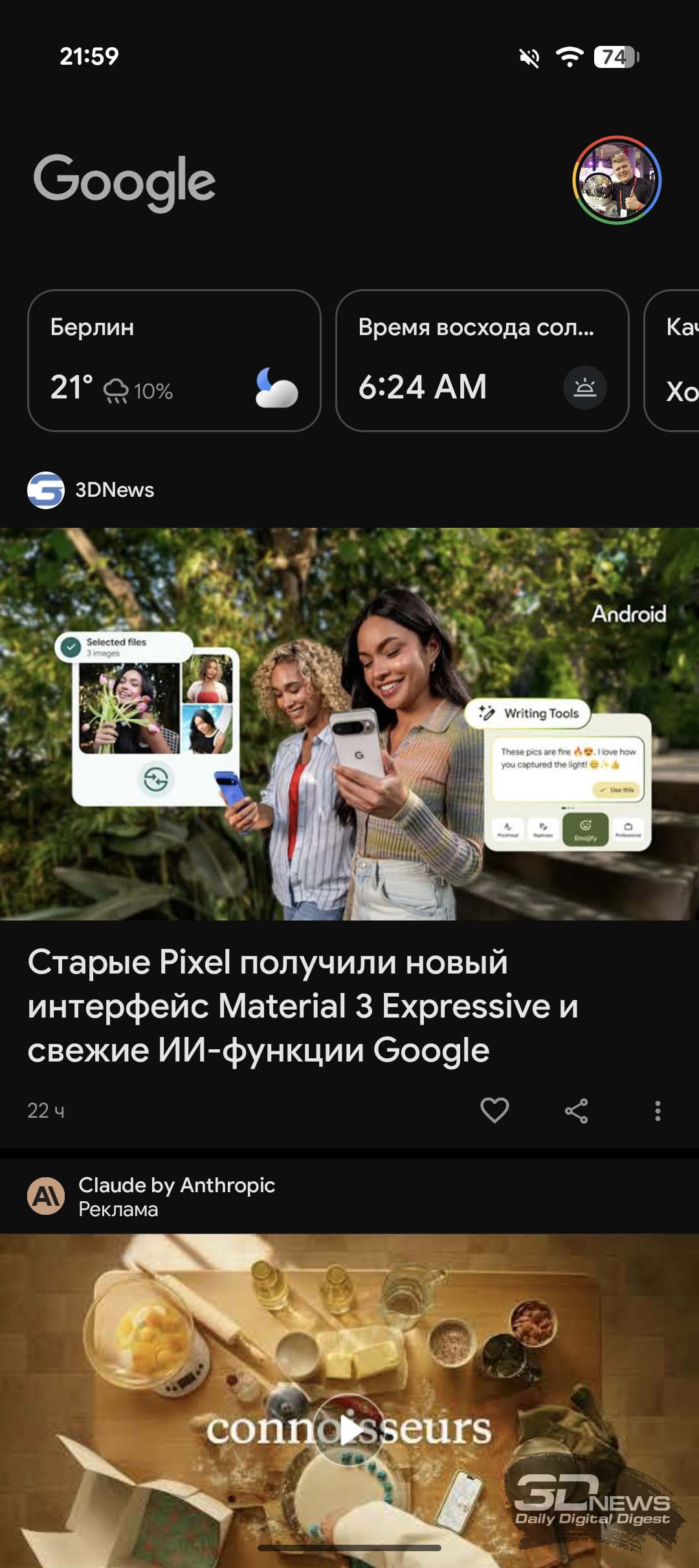Open the Берлин weather card
This screenshot has width=699, height=1568.
tap(174, 360)
